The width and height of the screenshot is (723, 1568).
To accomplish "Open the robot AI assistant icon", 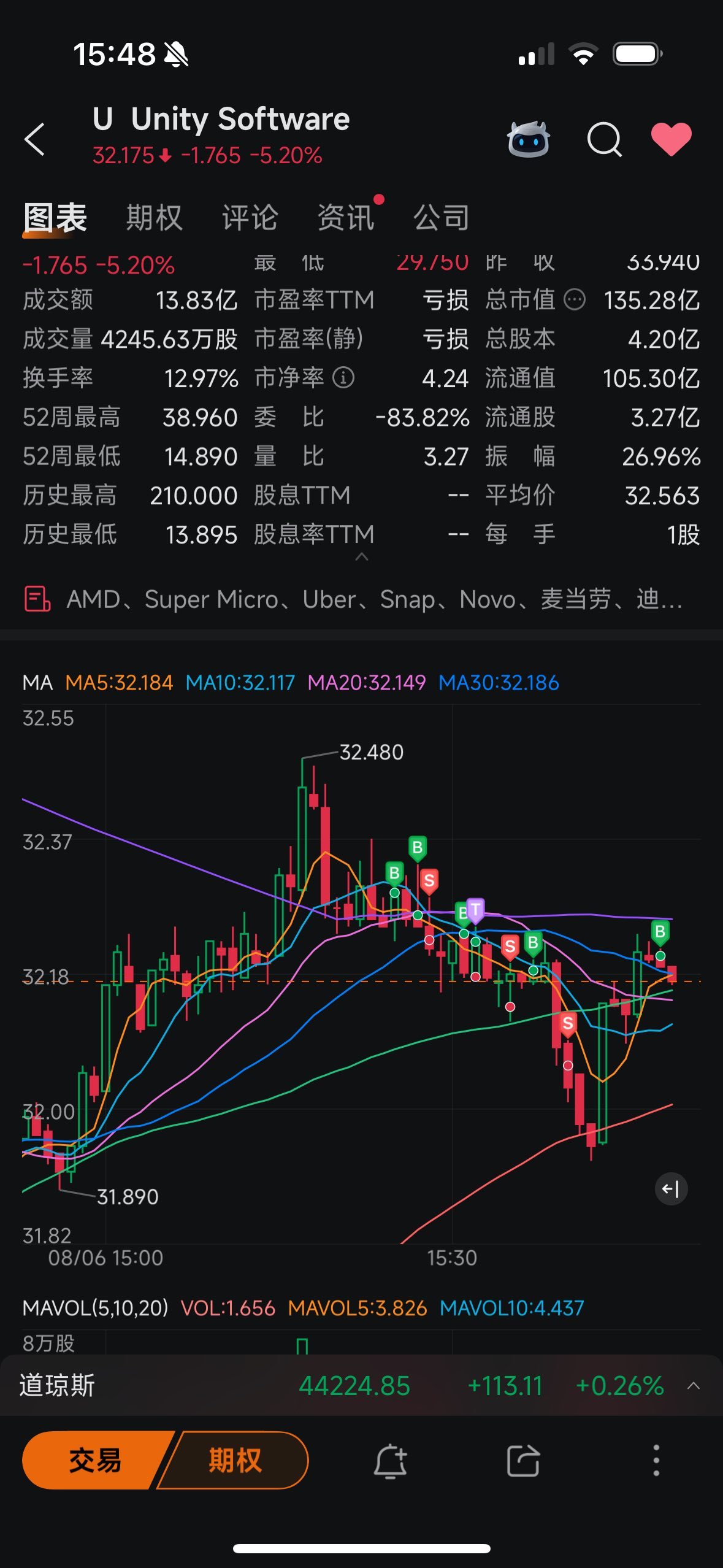I will coord(528,139).
